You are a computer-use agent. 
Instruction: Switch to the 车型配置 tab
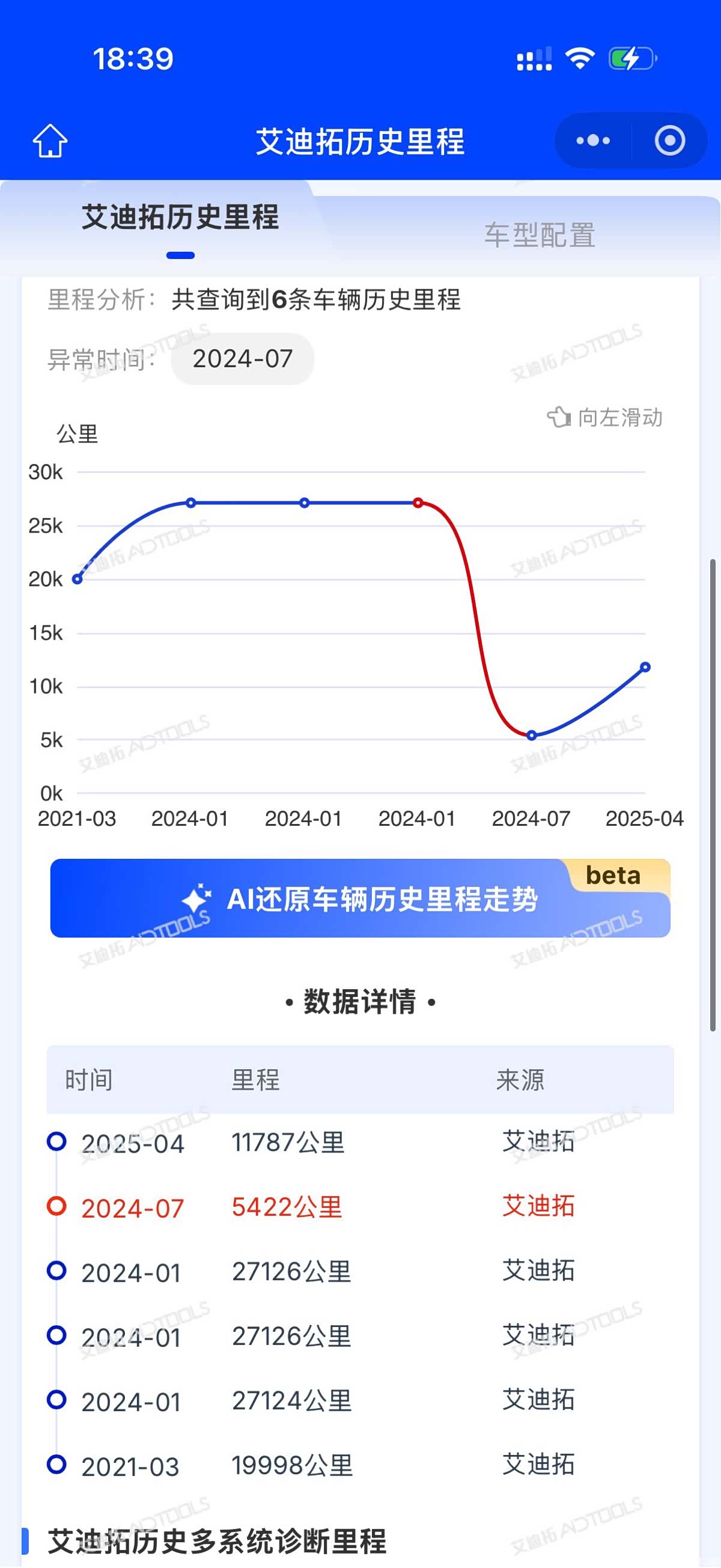pos(540,235)
